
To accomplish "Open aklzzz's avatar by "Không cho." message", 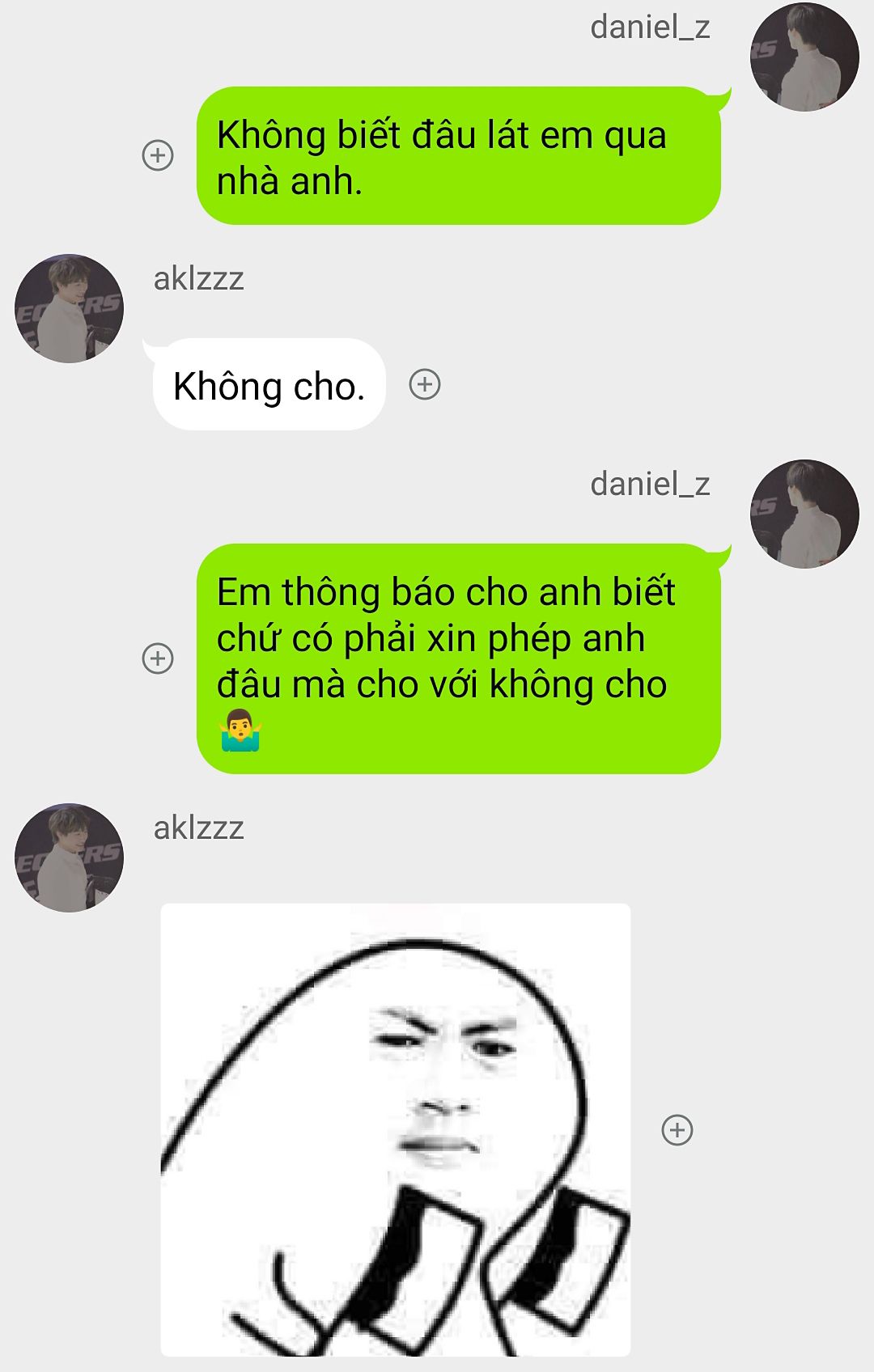I will pyautogui.click(x=69, y=308).
